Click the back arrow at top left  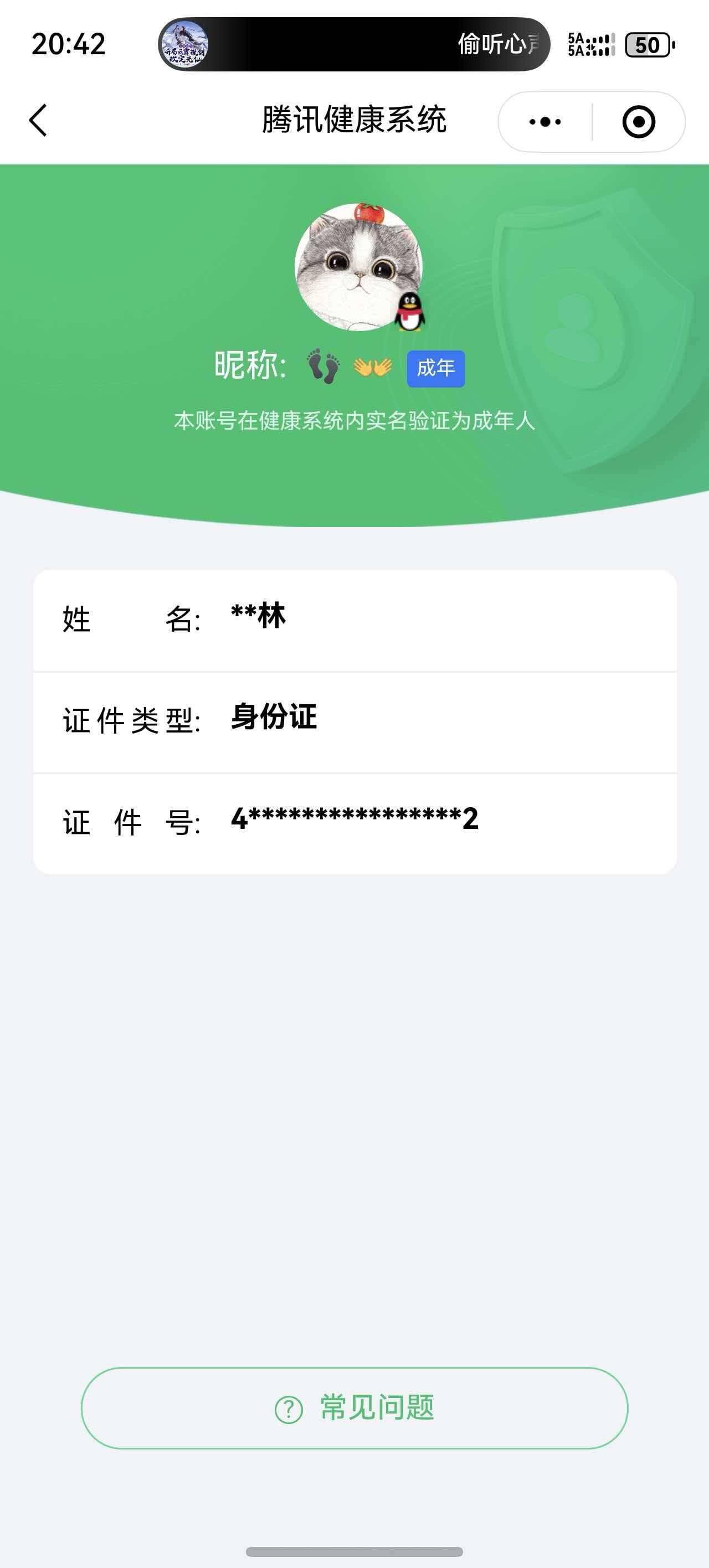coord(38,120)
